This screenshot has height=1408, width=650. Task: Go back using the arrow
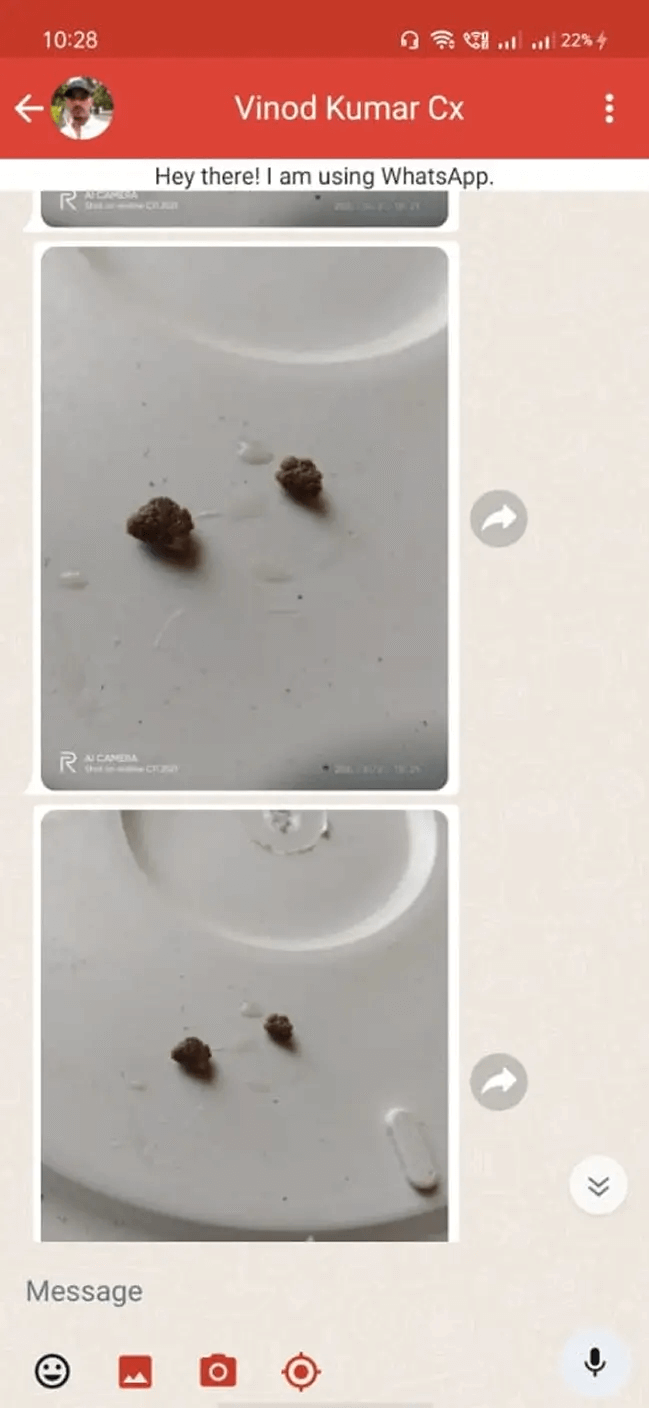pyautogui.click(x=28, y=108)
